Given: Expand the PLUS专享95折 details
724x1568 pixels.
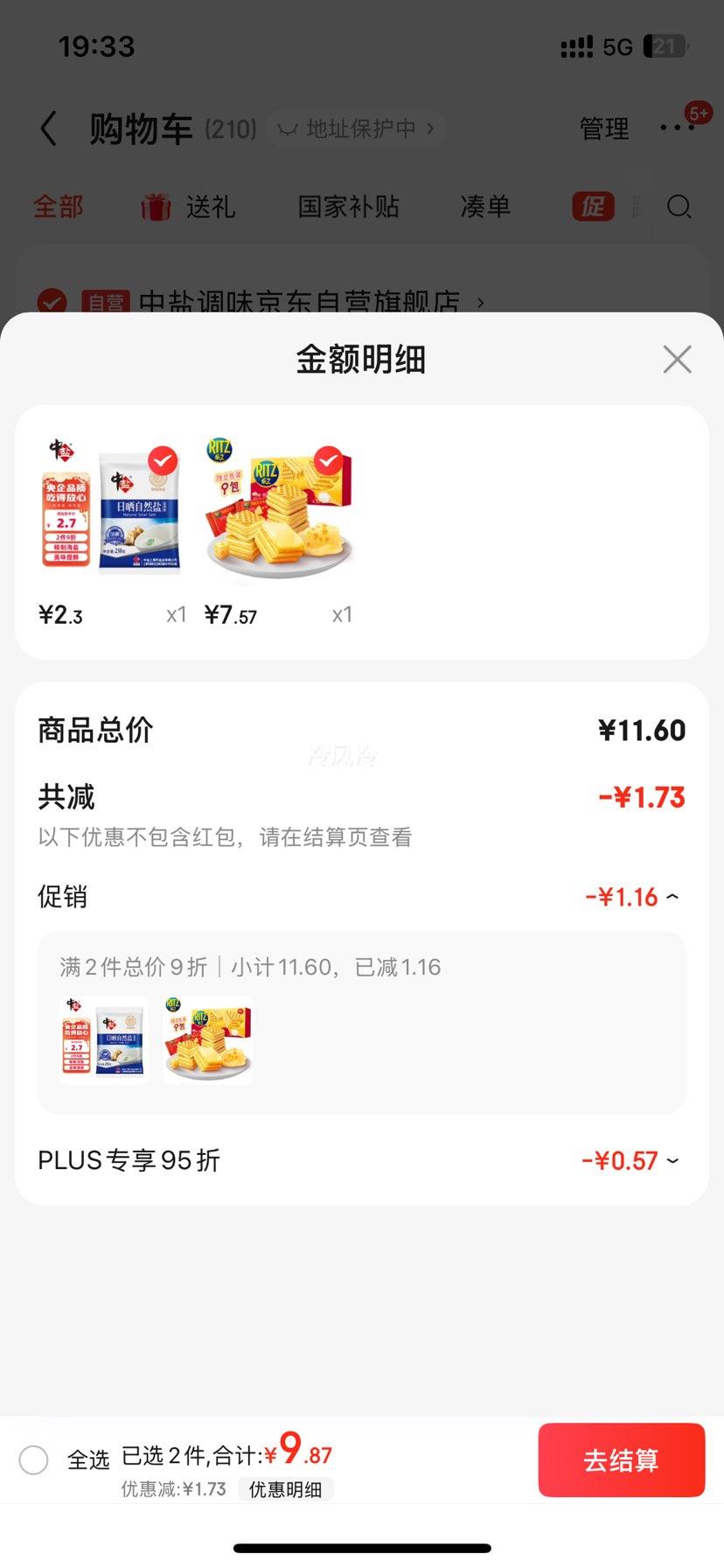Looking at the screenshot, I should 672,1161.
